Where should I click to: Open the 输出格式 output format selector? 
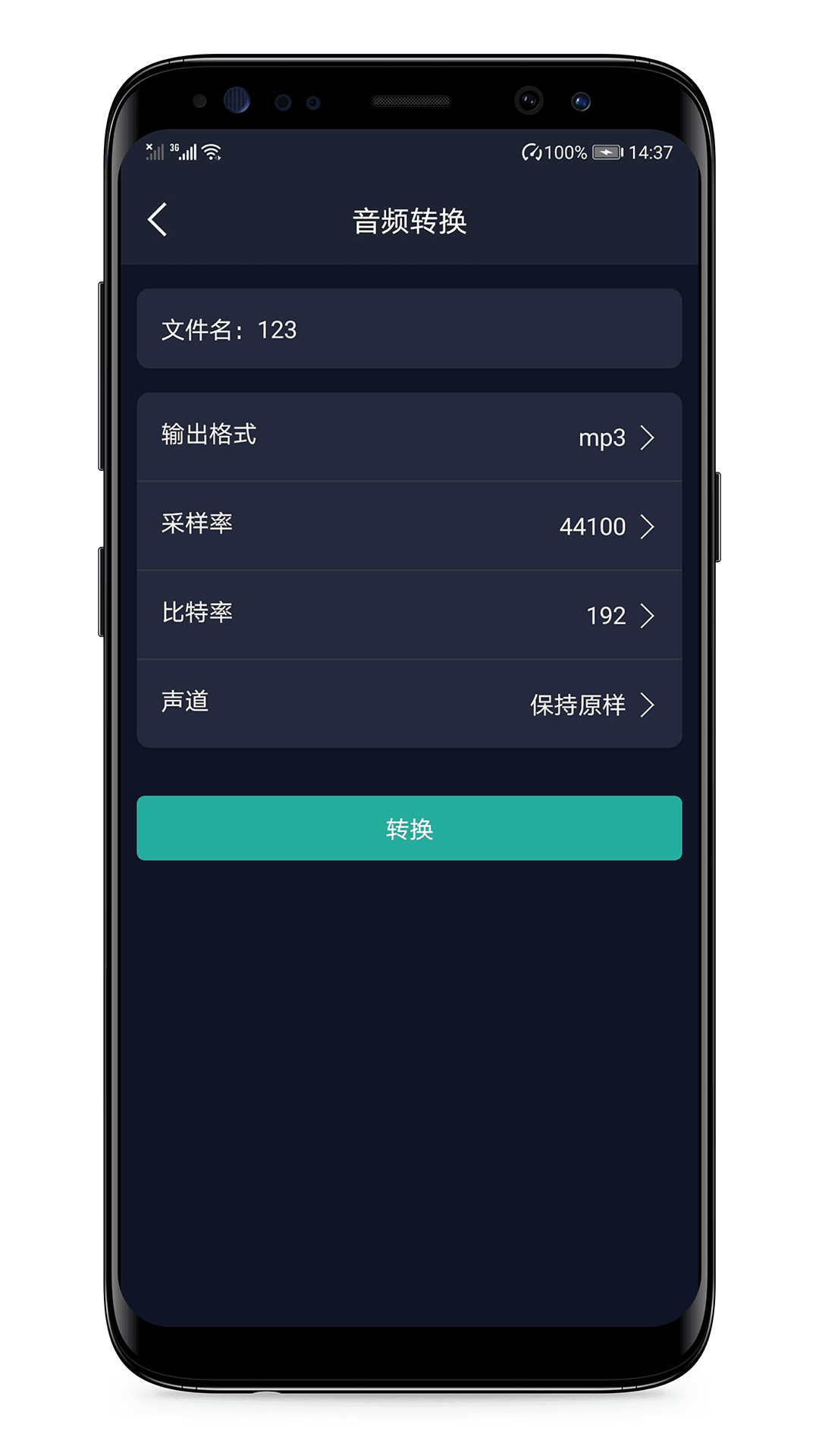point(409,438)
